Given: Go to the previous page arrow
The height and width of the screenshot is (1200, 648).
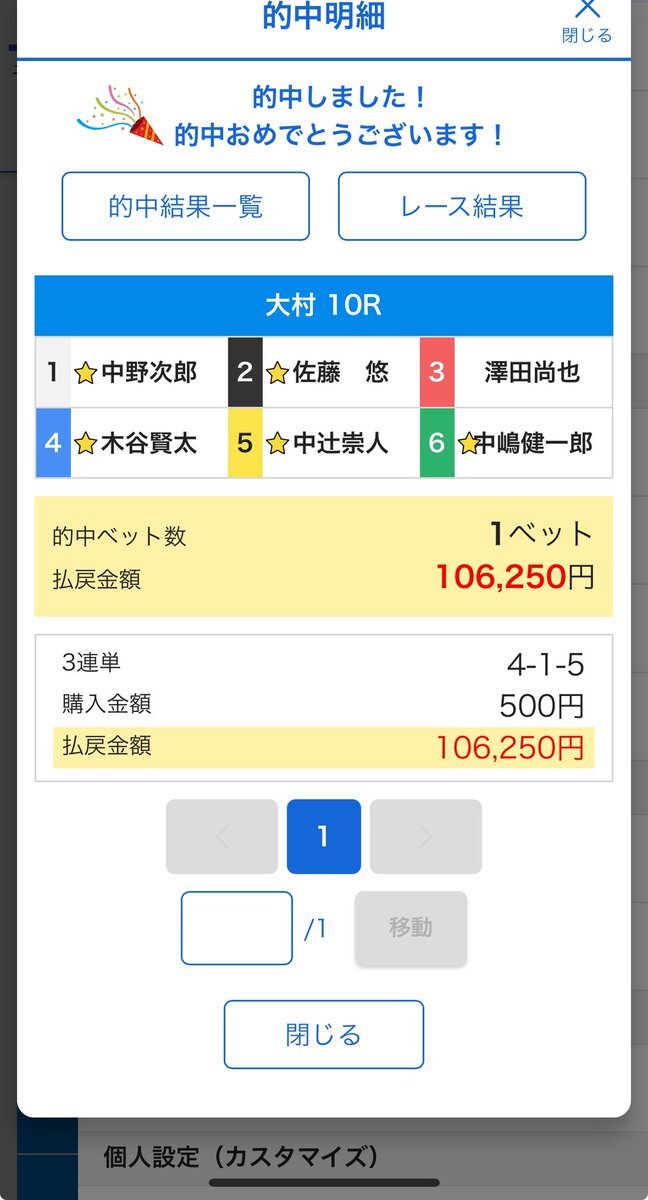Looking at the screenshot, I should click(x=222, y=837).
